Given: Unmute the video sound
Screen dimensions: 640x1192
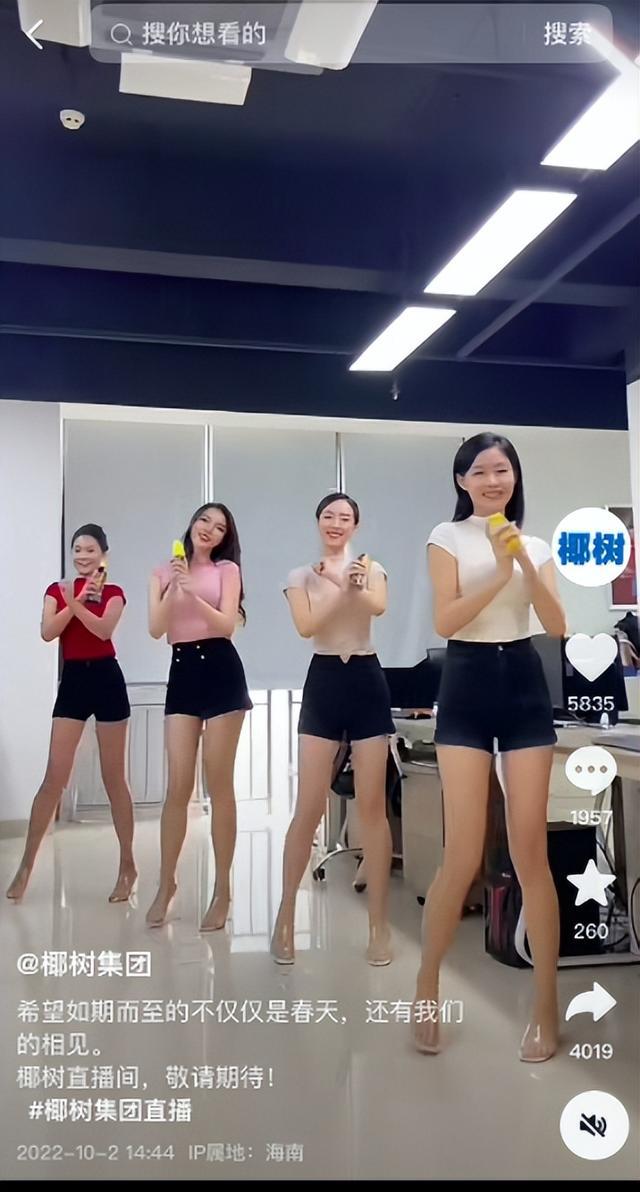Looking at the screenshot, I should click(594, 1125).
